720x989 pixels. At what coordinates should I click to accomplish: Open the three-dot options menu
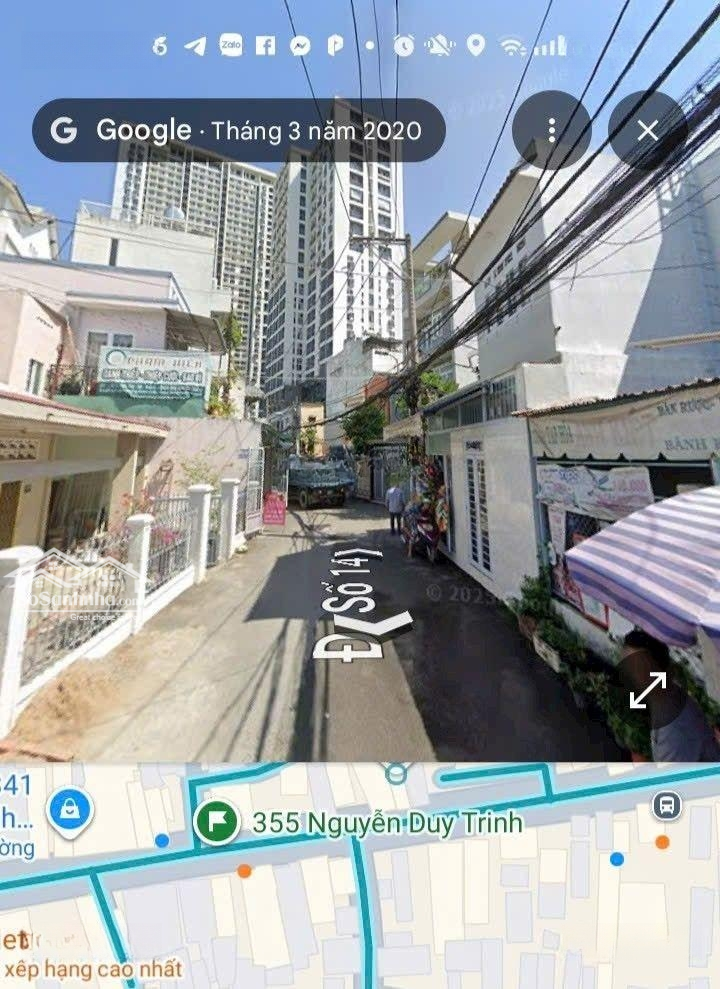point(553,129)
